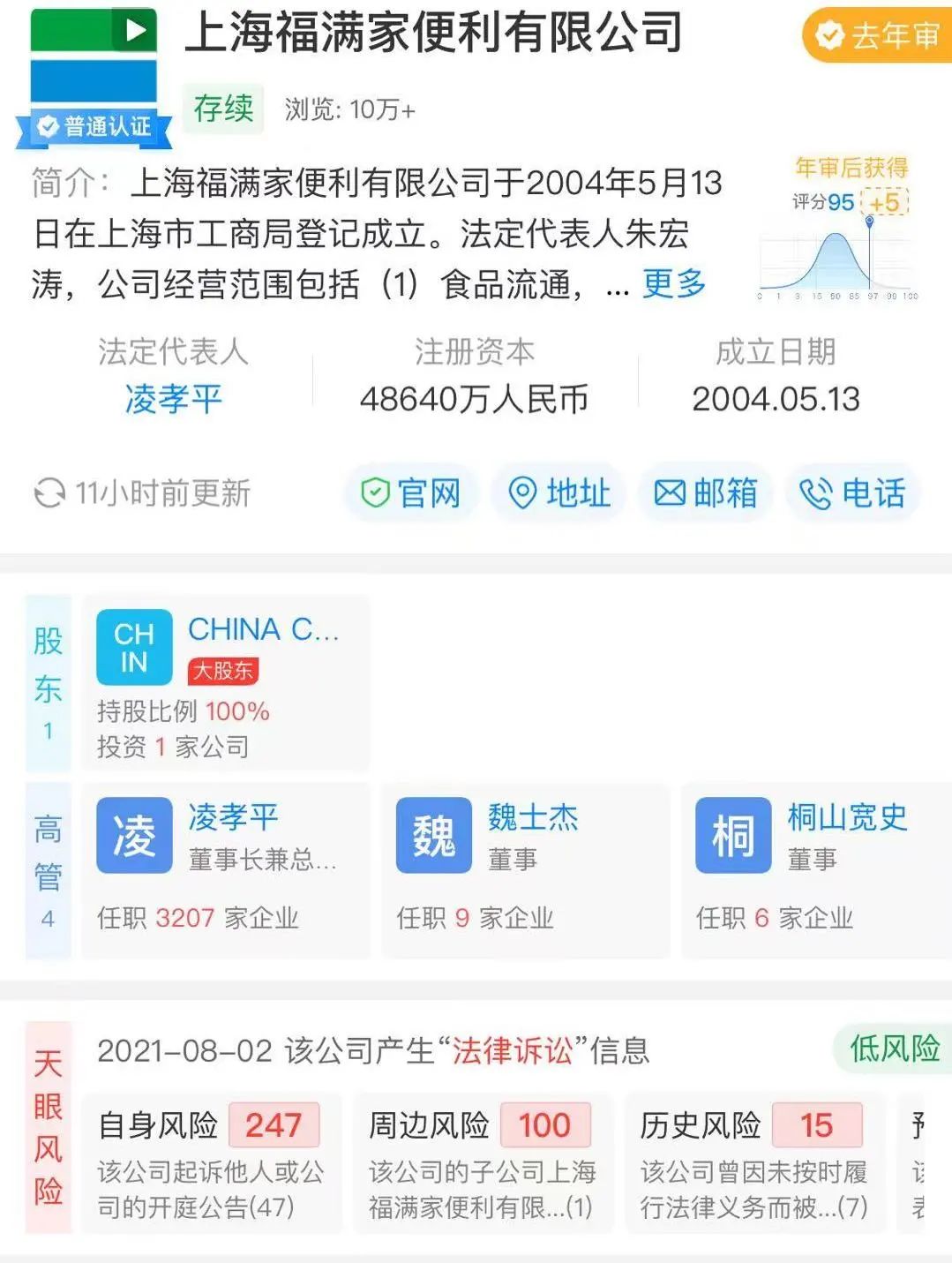952x1263 pixels.
Task: View the company 地址 address
Action: pos(558,492)
